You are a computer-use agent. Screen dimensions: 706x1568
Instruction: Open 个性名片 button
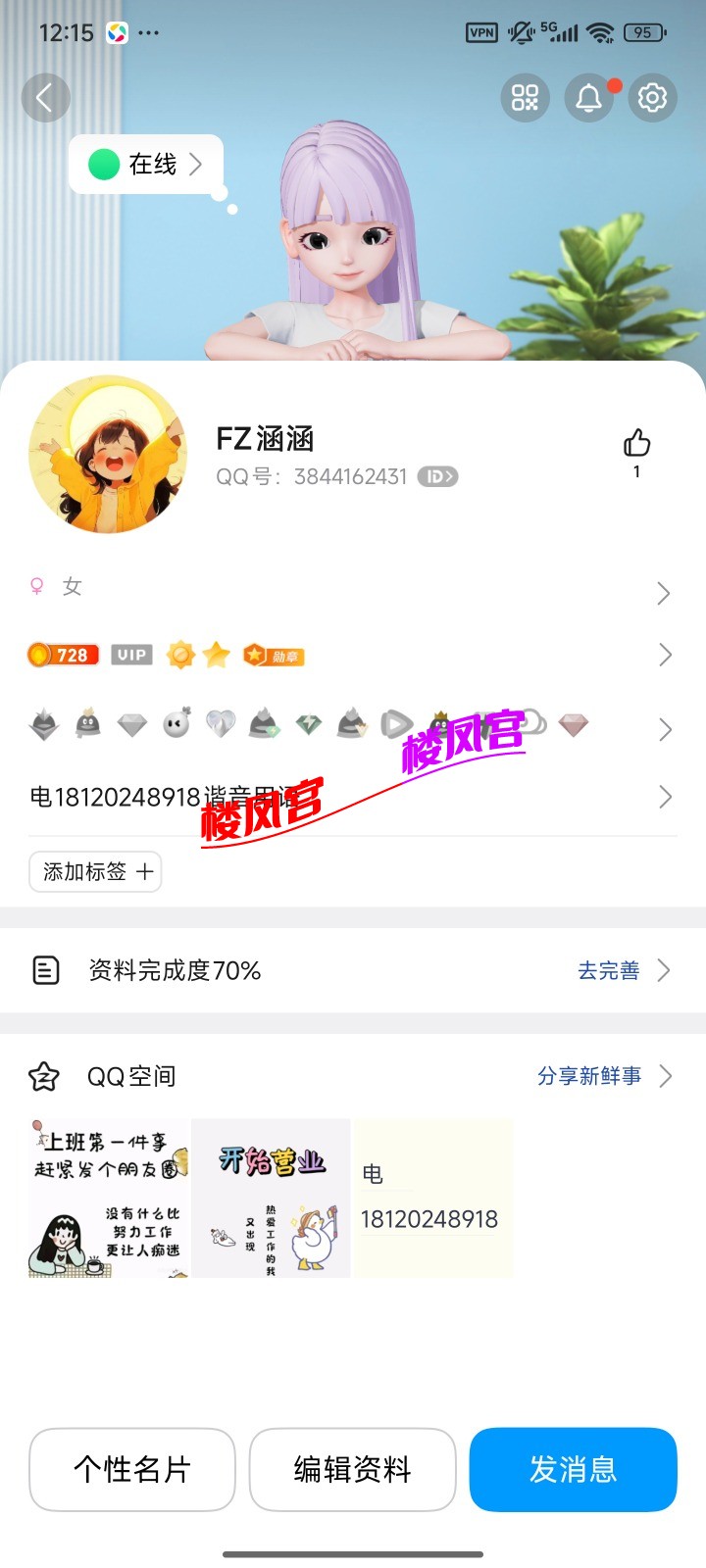point(132,1469)
